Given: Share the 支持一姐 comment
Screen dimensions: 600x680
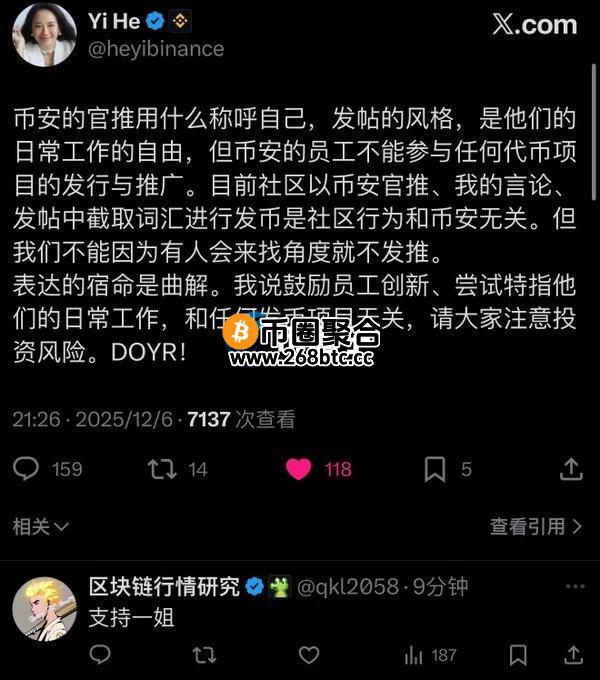Looking at the screenshot, I should coord(573,655).
